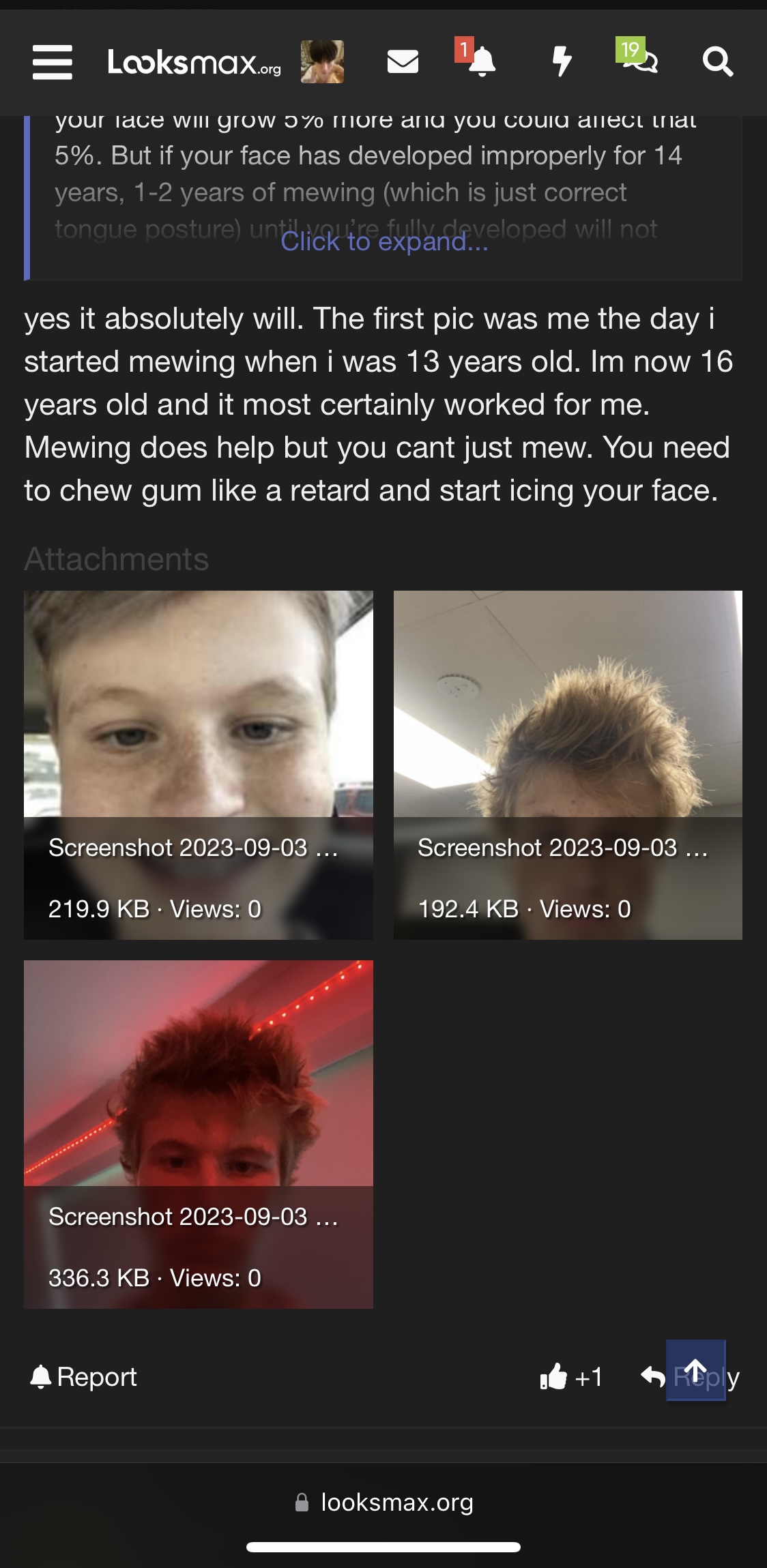Tap the looksmax.org address bar
This screenshot has height=1568, width=767.
383,1502
